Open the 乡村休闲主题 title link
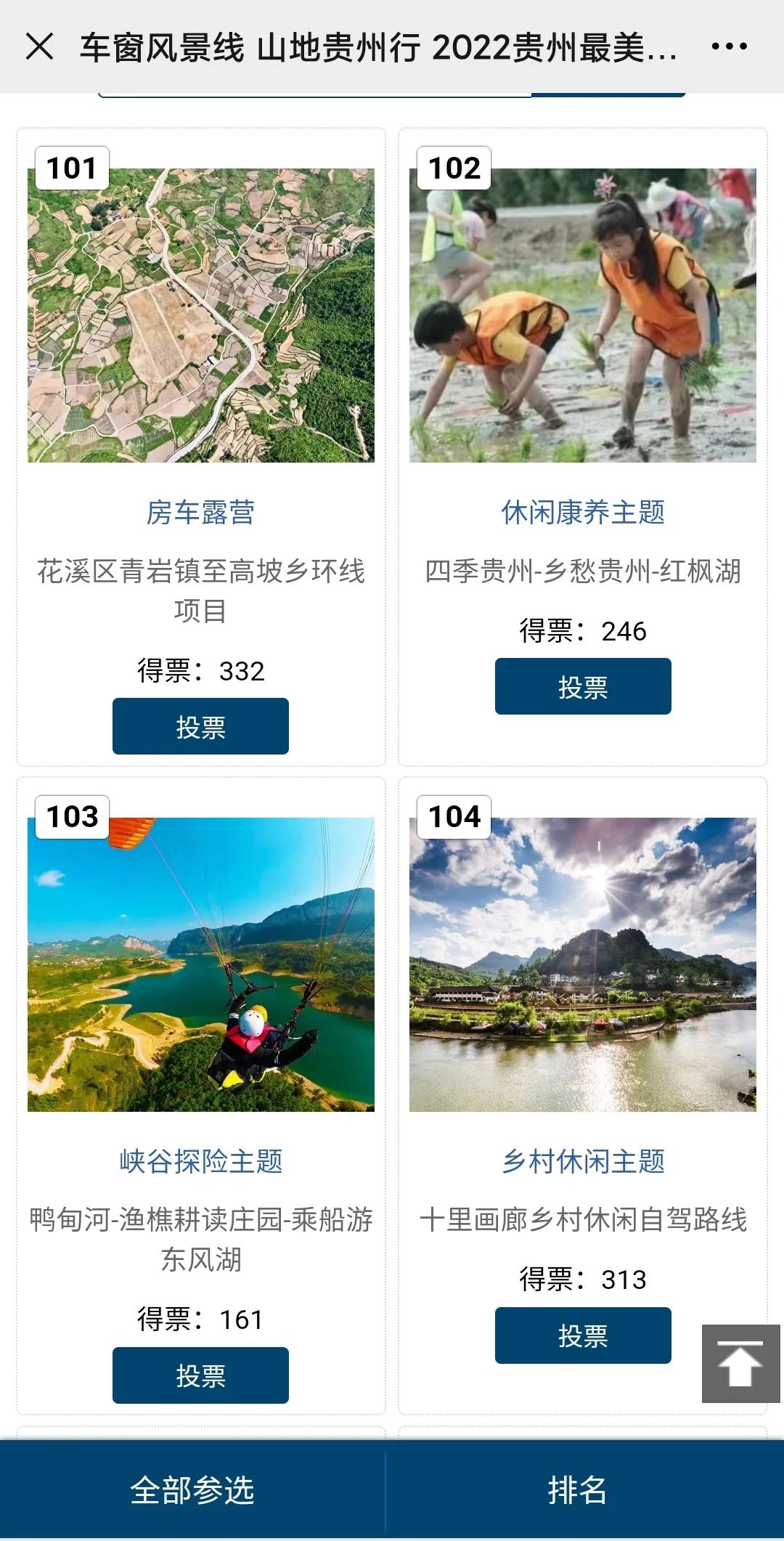Screen dimensions: 784x1541 coord(583,1161)
